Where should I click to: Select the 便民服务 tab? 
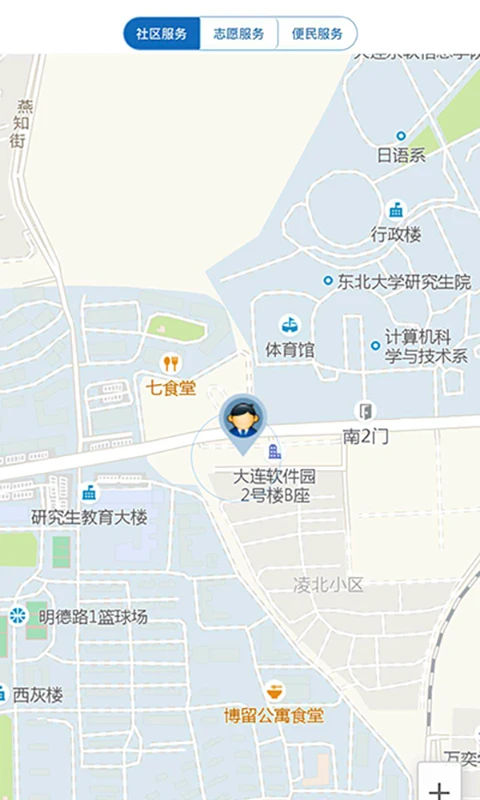(317, 34)
